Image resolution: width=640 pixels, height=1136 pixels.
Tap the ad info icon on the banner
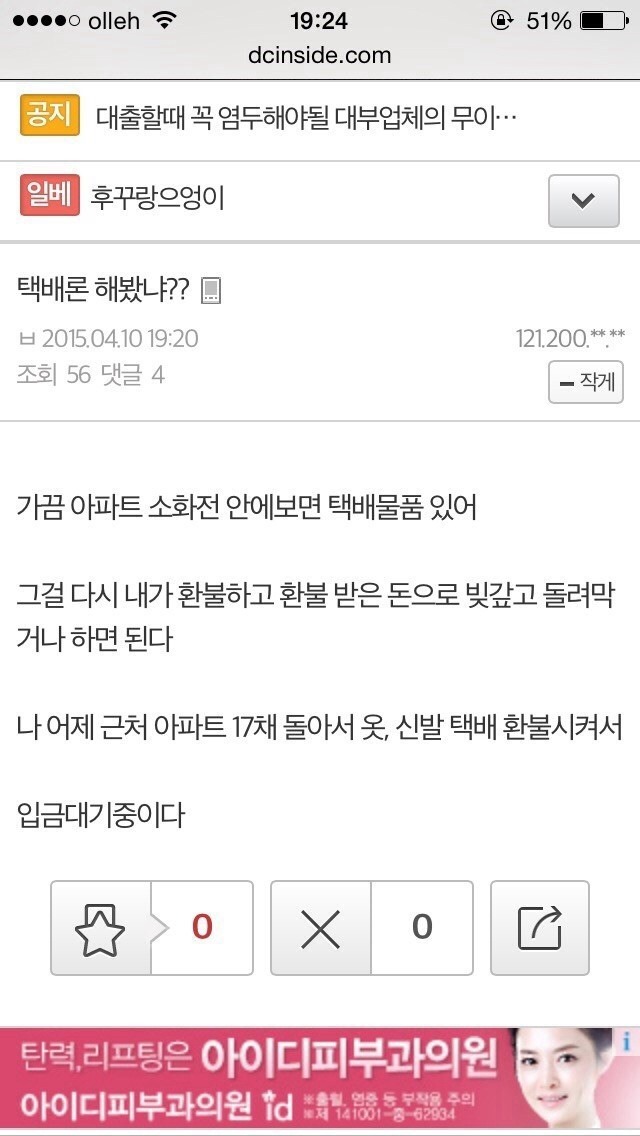click(x=627, y=1042)
